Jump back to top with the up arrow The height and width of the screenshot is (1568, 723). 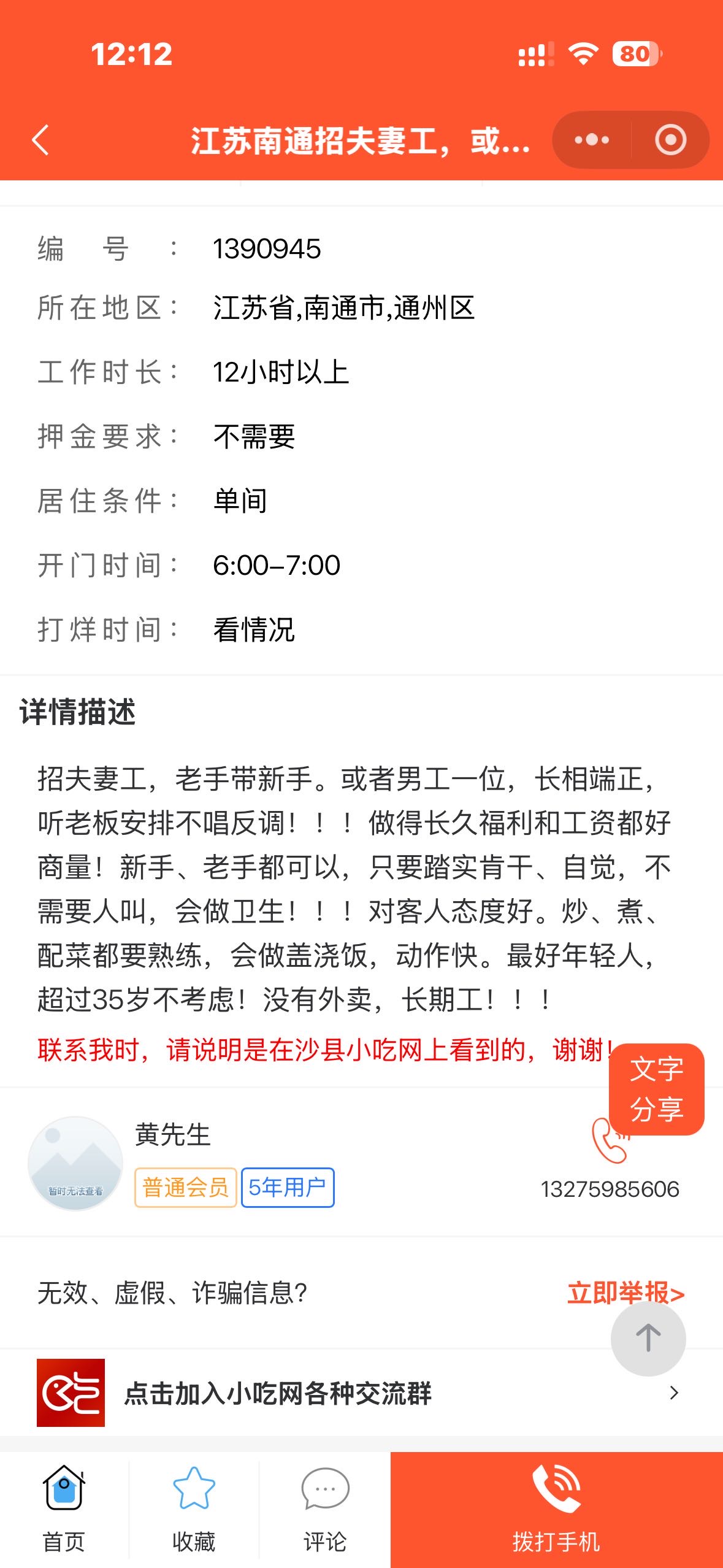(x=648, y=1339)
